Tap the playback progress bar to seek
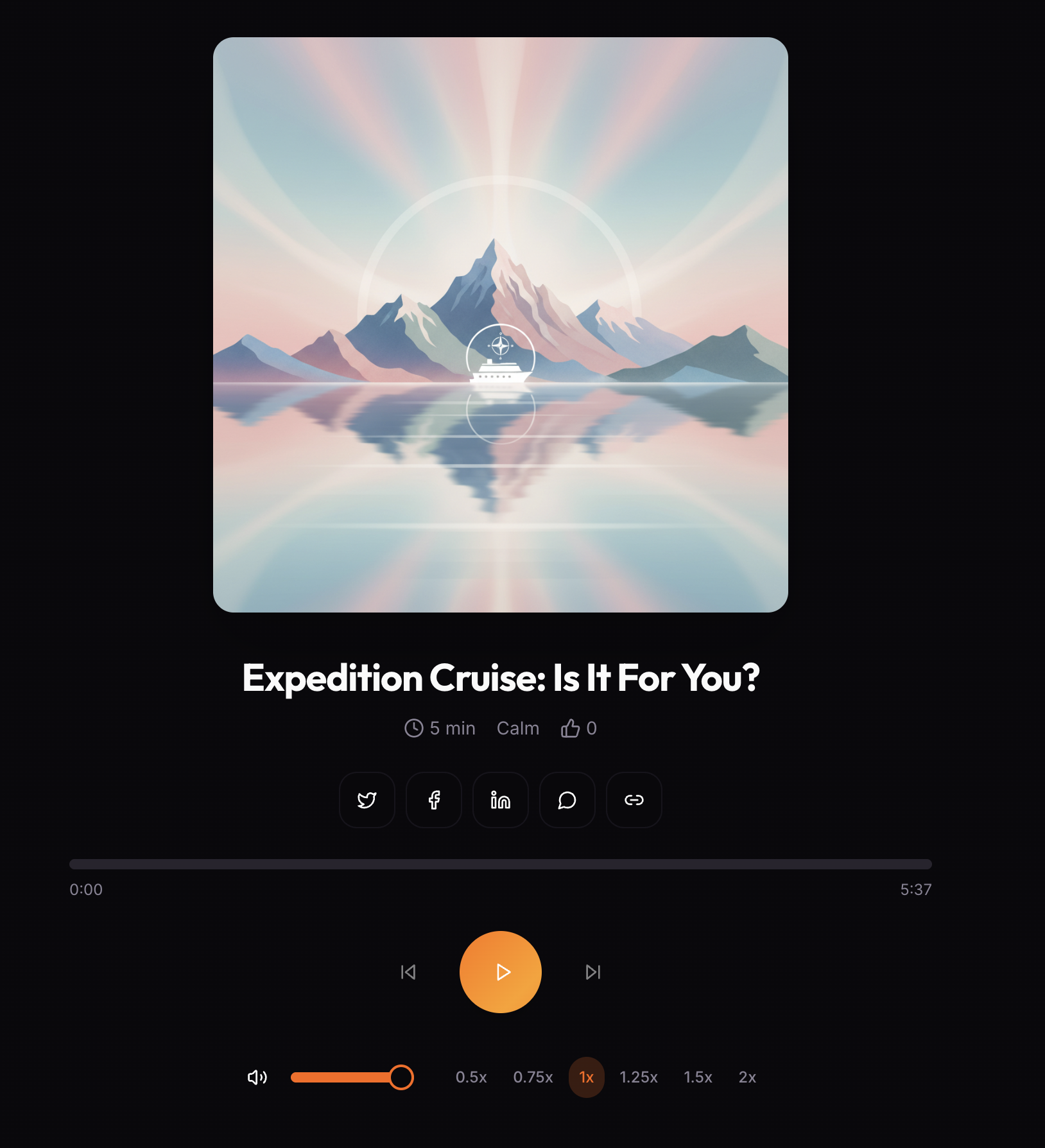The image size is (1045, 1148). (x=500, y=864)
